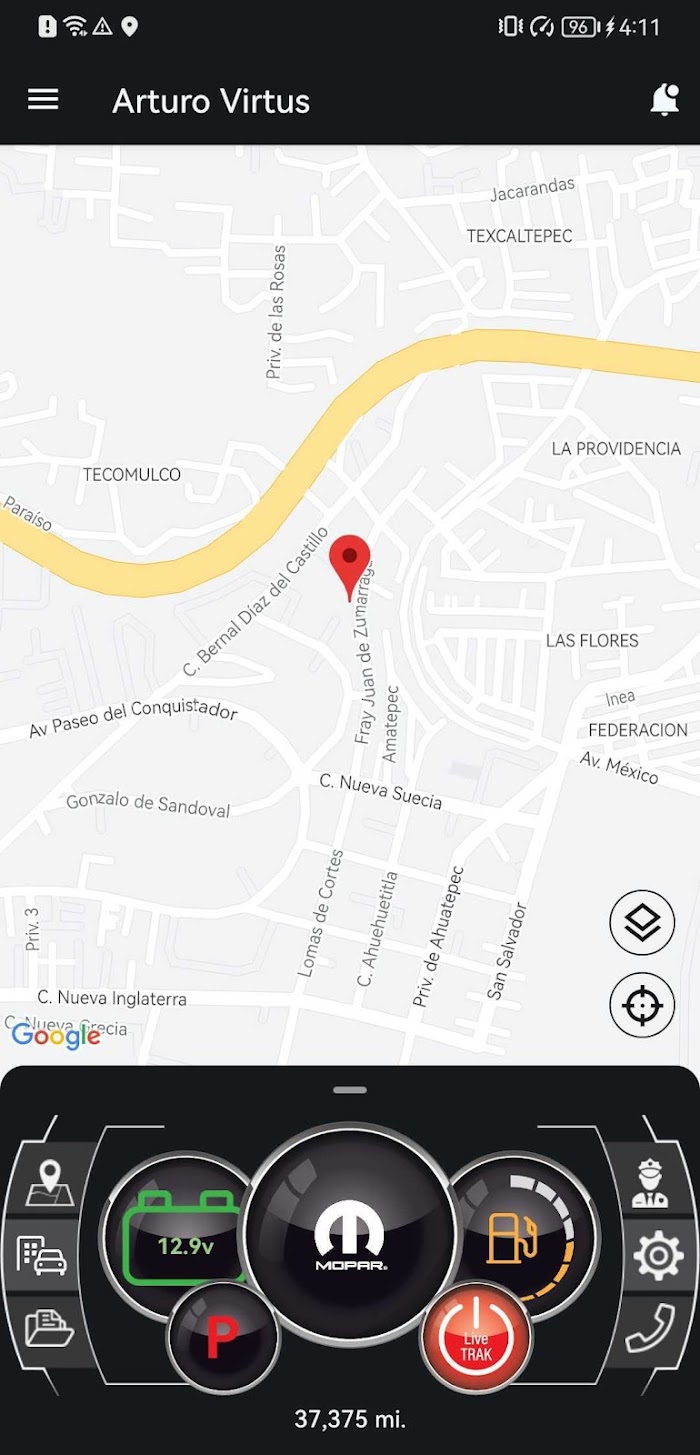The height and width of the screenshot is (1455, 700).
Task: Activate the Live TRAK power button
Action: 476,1337
